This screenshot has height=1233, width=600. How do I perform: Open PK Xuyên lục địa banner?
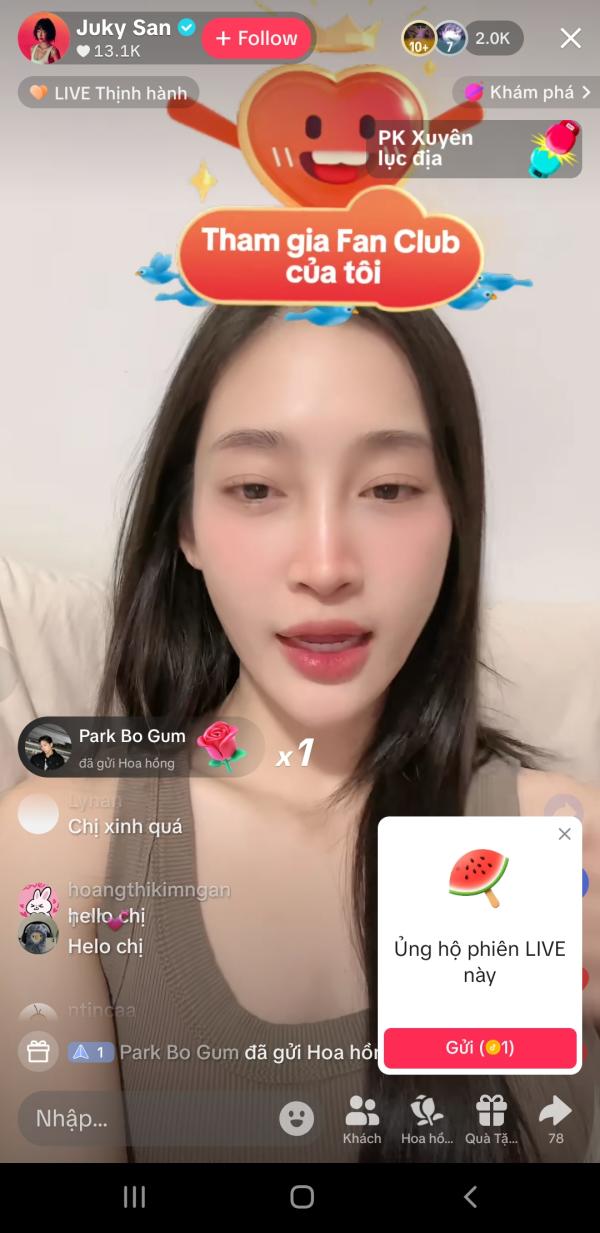(473, 149)
